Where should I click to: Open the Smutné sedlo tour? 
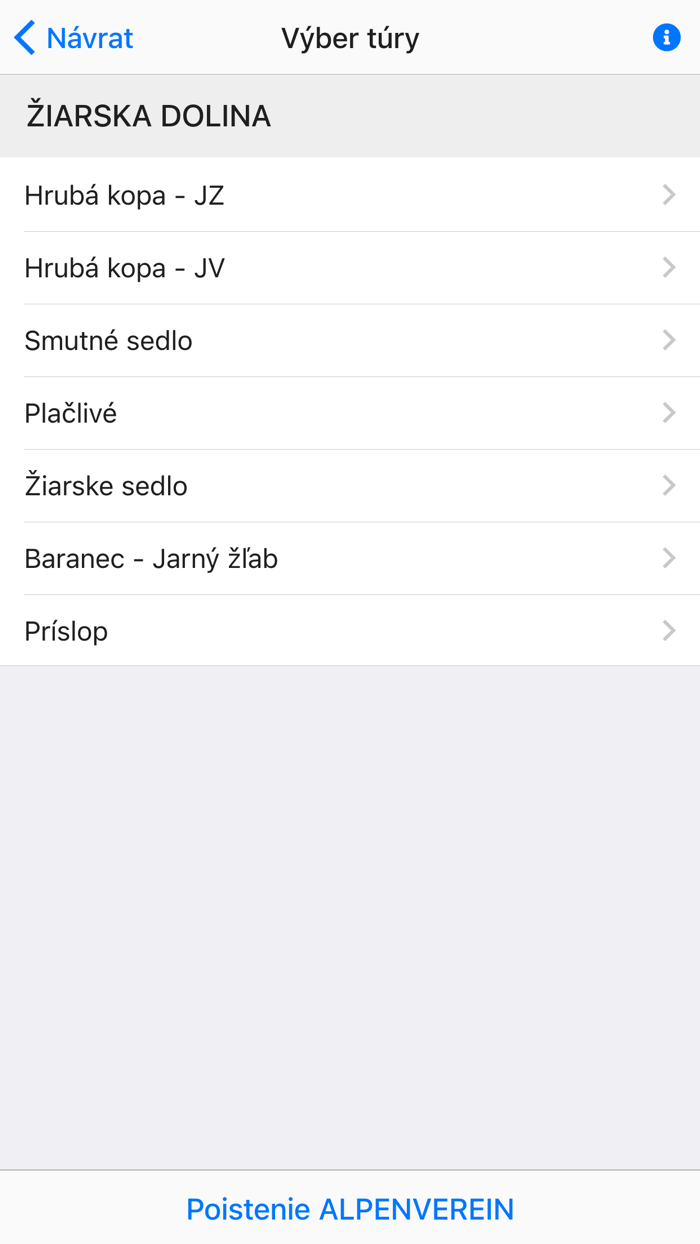coord(350,341)
